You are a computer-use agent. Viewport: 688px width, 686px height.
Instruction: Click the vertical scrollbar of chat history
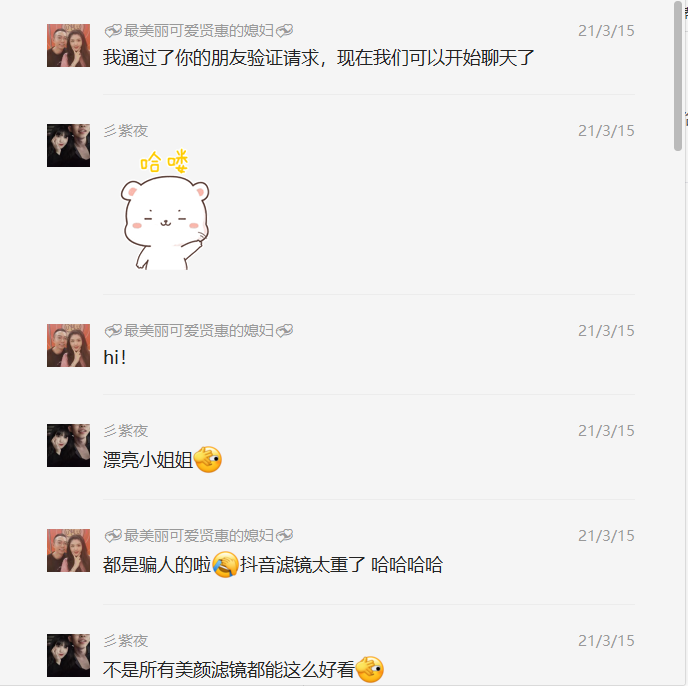pyautogui.click(x=678, y=75)
